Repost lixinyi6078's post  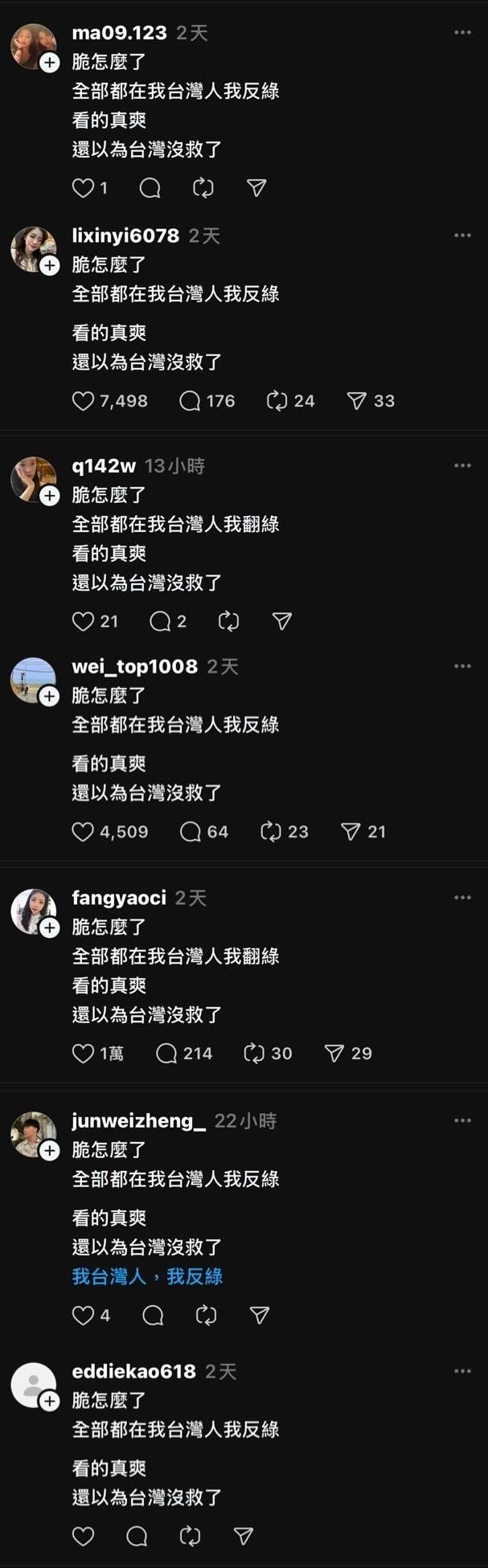point(277,401)
